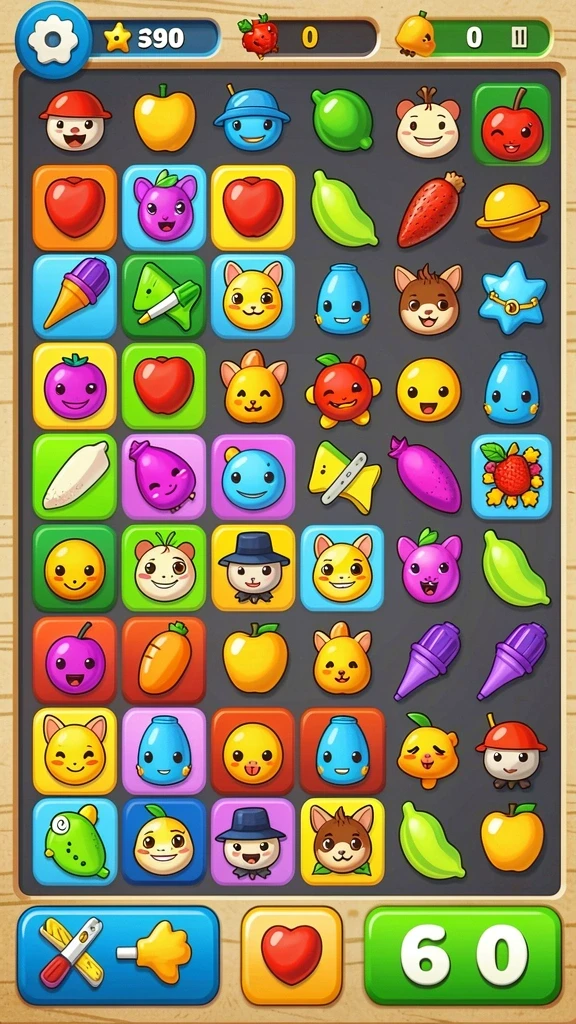Screen dimensions: 576x1024
Task: Tap the red heart lives button
Action: point(291,955)
